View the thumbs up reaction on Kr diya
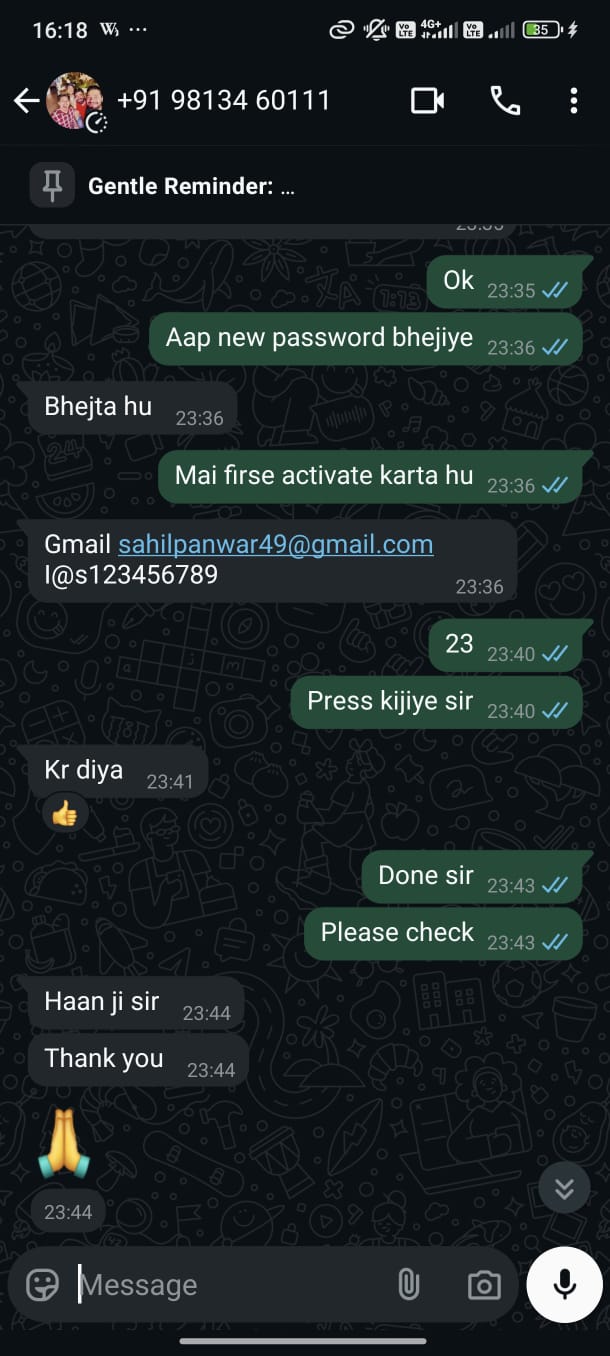This screenshot has height=1356, width=610. coord(65,814)
